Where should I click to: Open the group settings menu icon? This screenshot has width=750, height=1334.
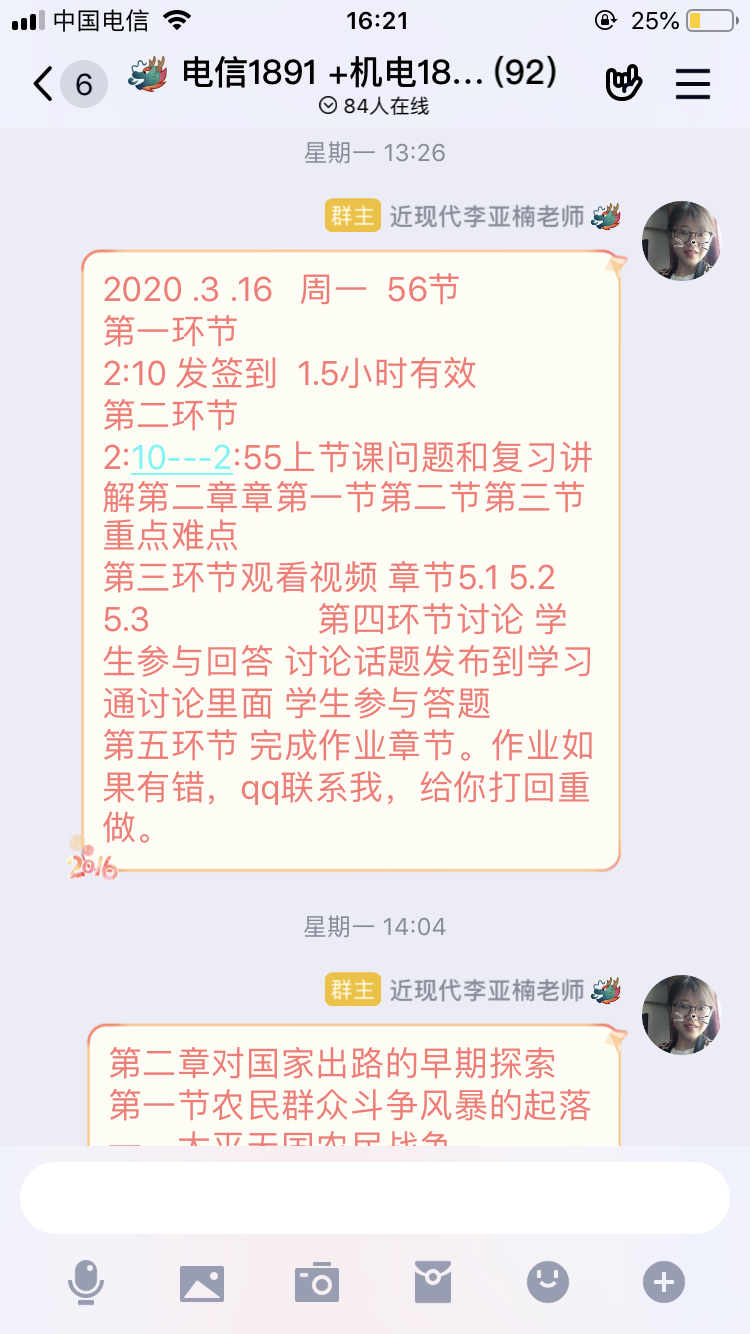[692, 83]
